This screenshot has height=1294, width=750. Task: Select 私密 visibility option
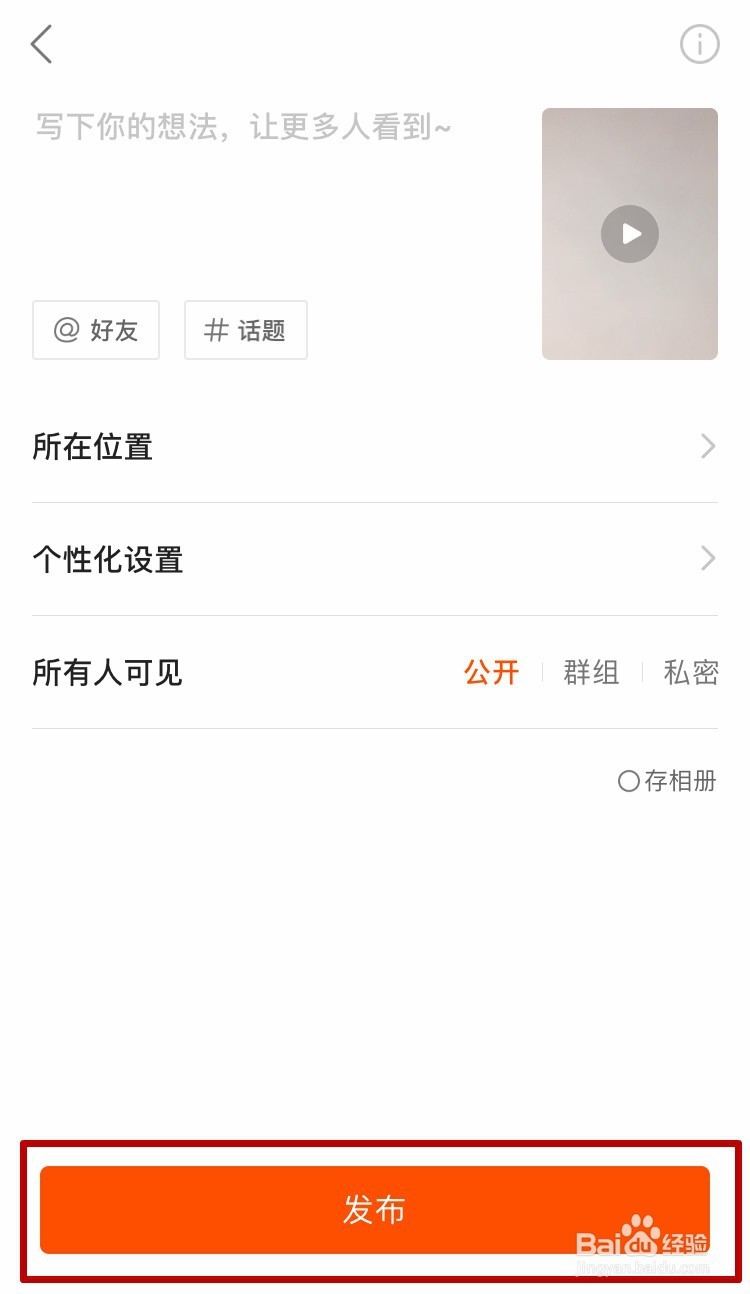(691, 673)
